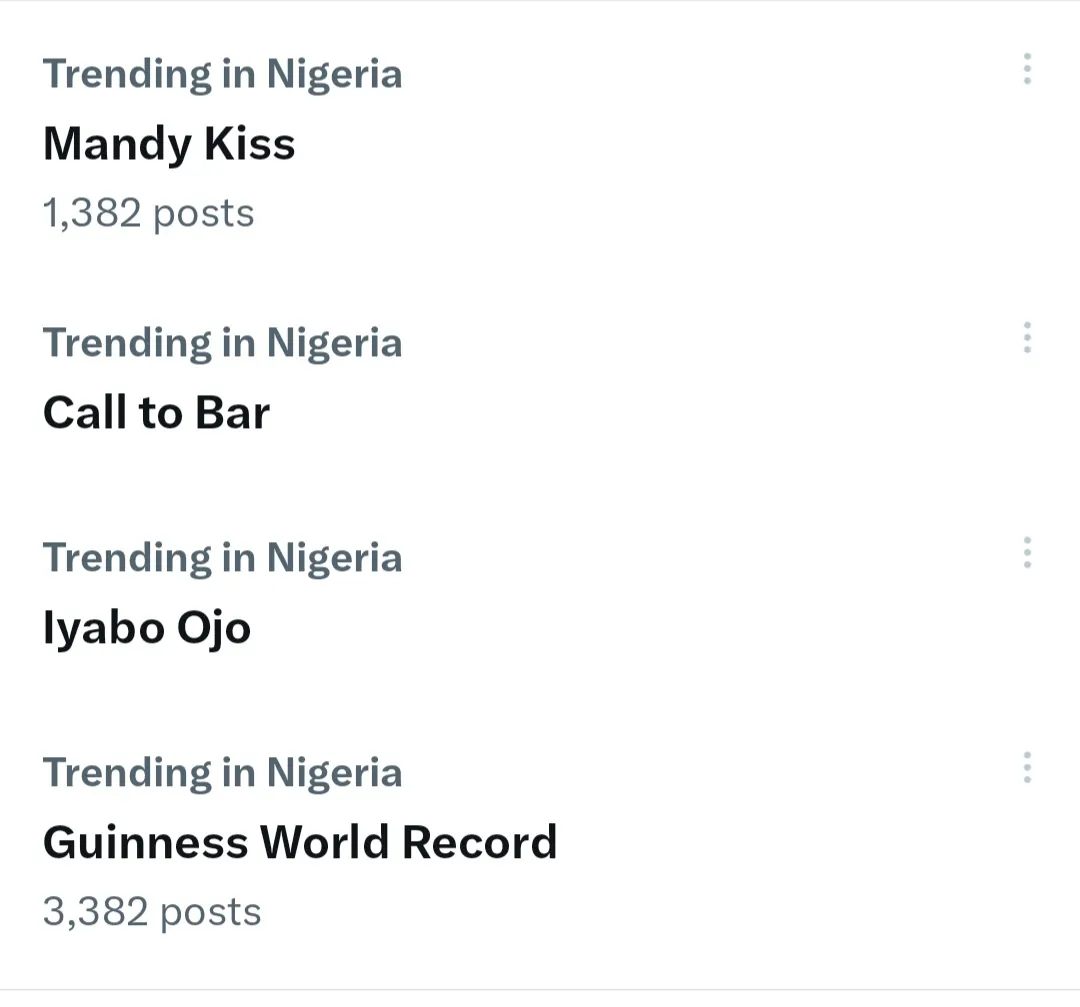
Task: Open Guinness World Record trending posts
Action: click(300, 842)
